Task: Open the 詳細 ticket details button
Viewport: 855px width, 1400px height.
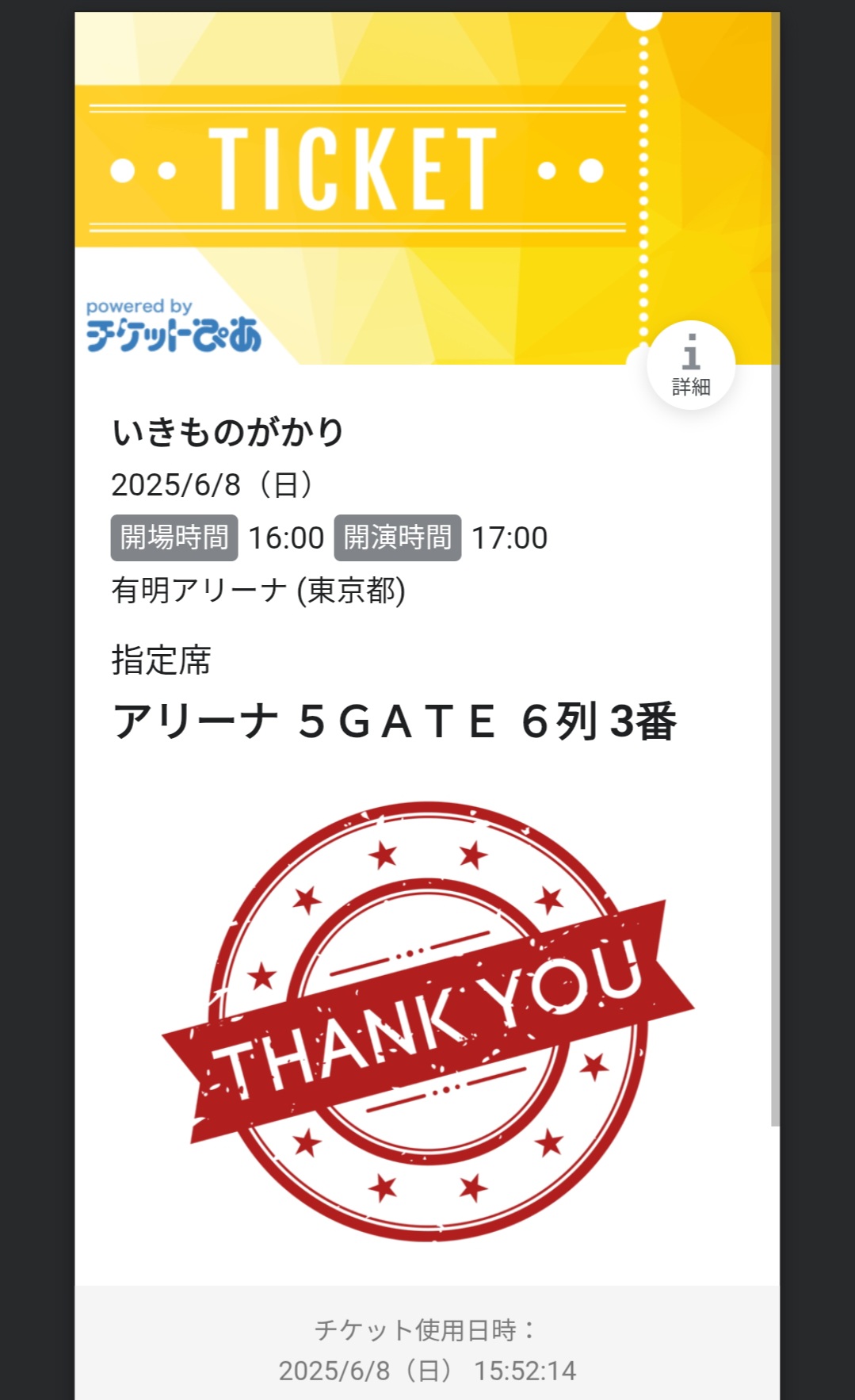Action: [x=691, y=365]
